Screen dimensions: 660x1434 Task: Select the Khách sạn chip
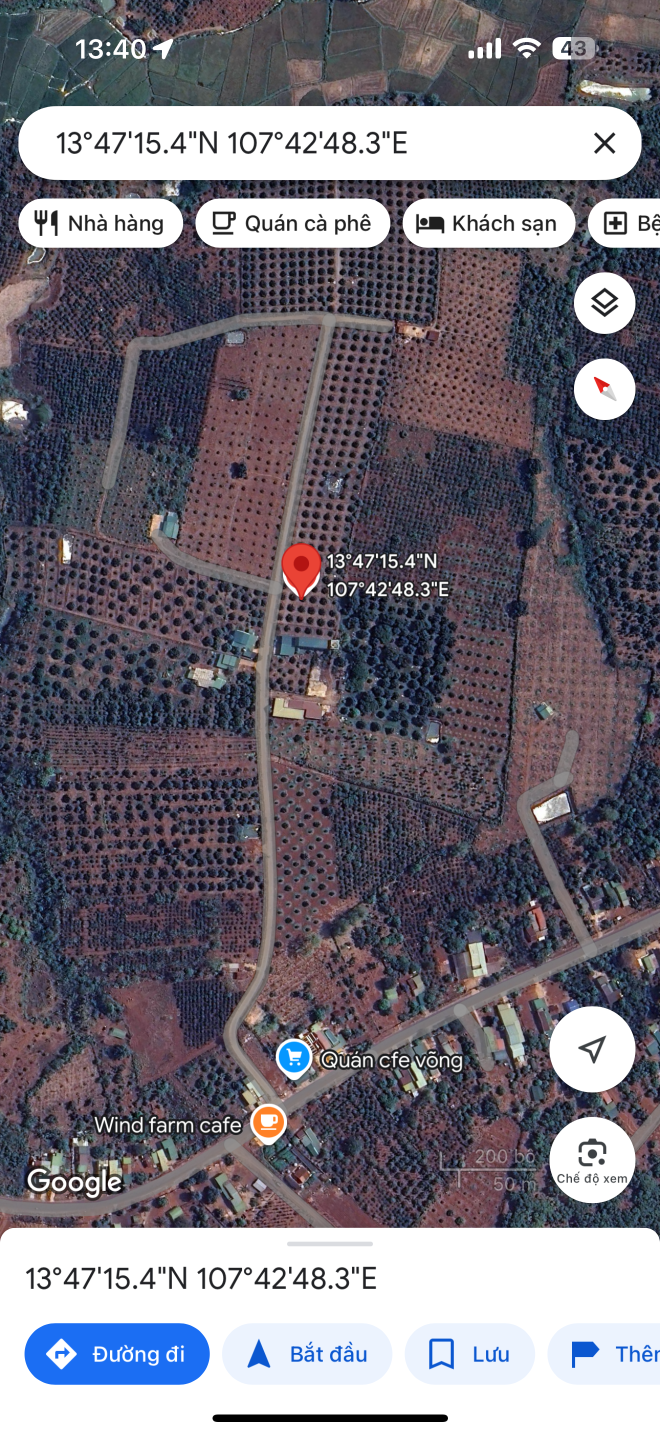[x=489, y=223]
